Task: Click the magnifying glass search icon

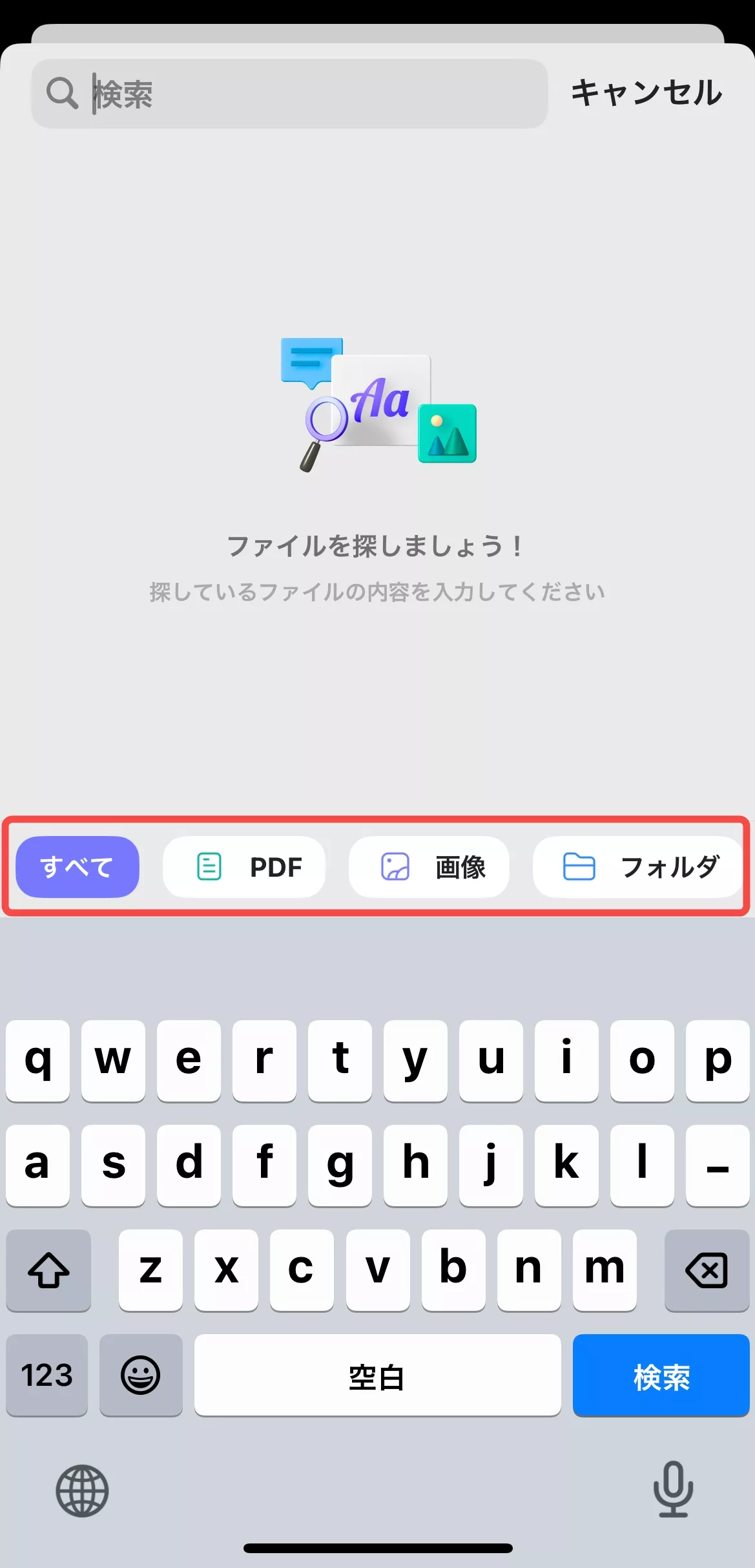Action: pyautogui.click(x=61, y=92)
